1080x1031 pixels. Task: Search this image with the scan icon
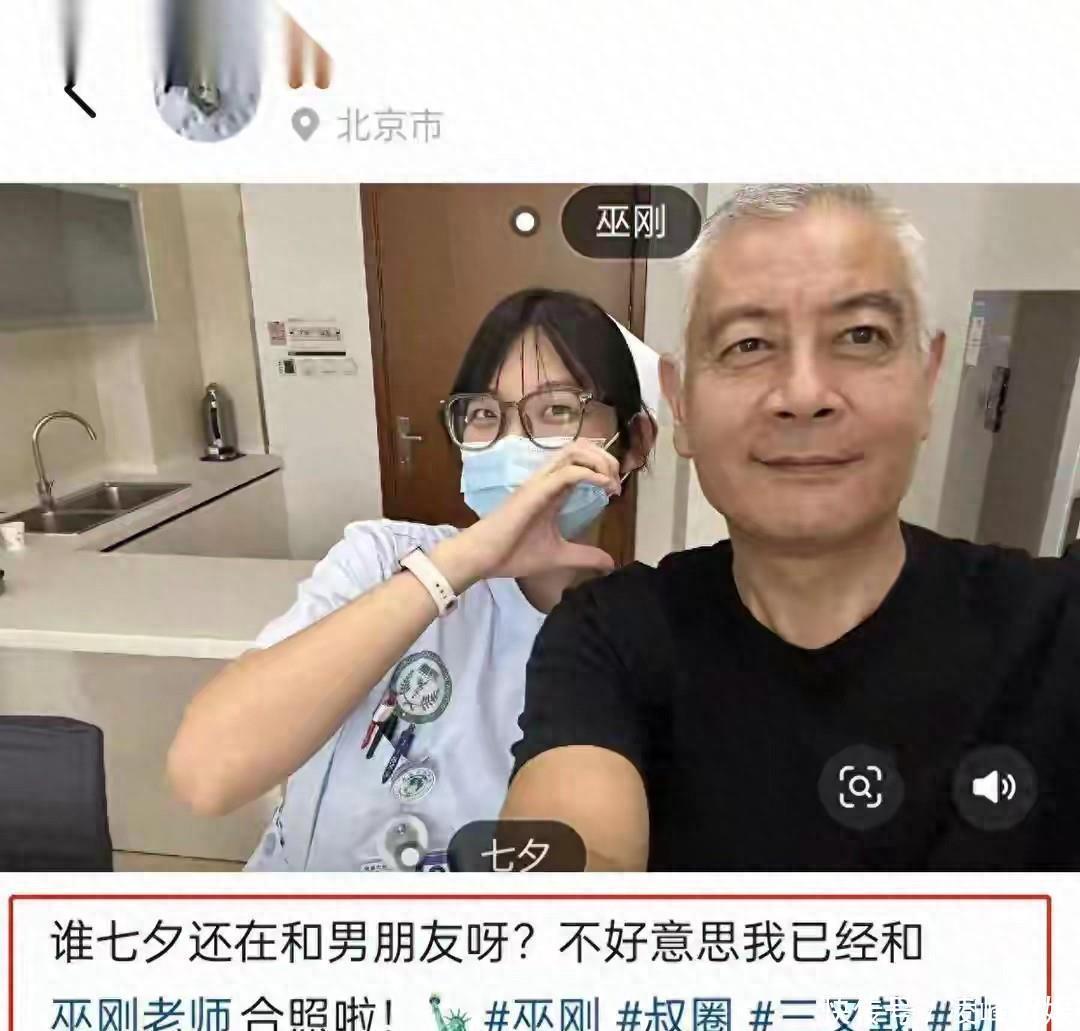pyautogui.click(x=860, y=787)
